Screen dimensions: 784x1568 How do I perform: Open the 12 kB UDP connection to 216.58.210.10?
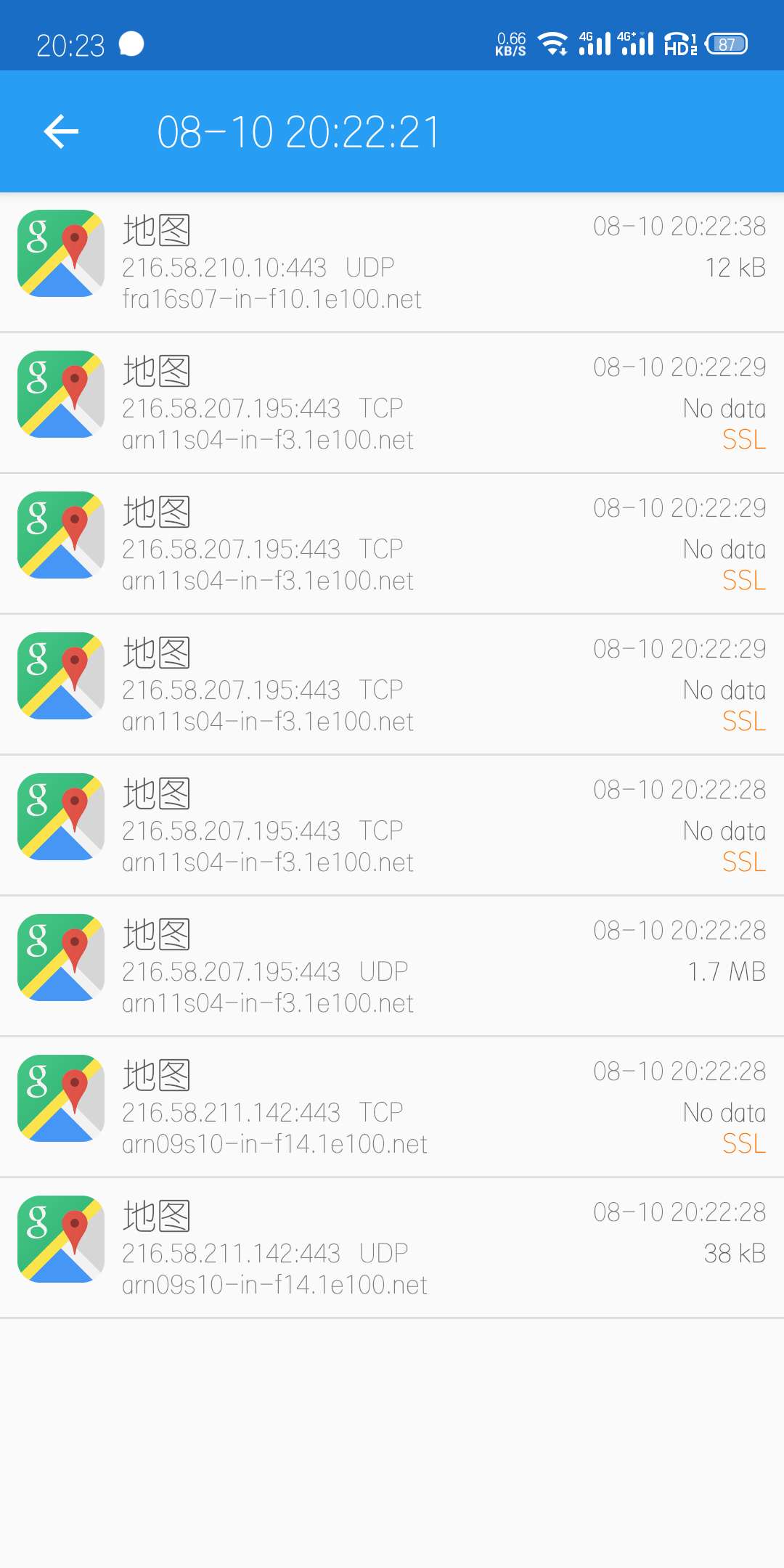pyautogui.click(x=392, y=262)
